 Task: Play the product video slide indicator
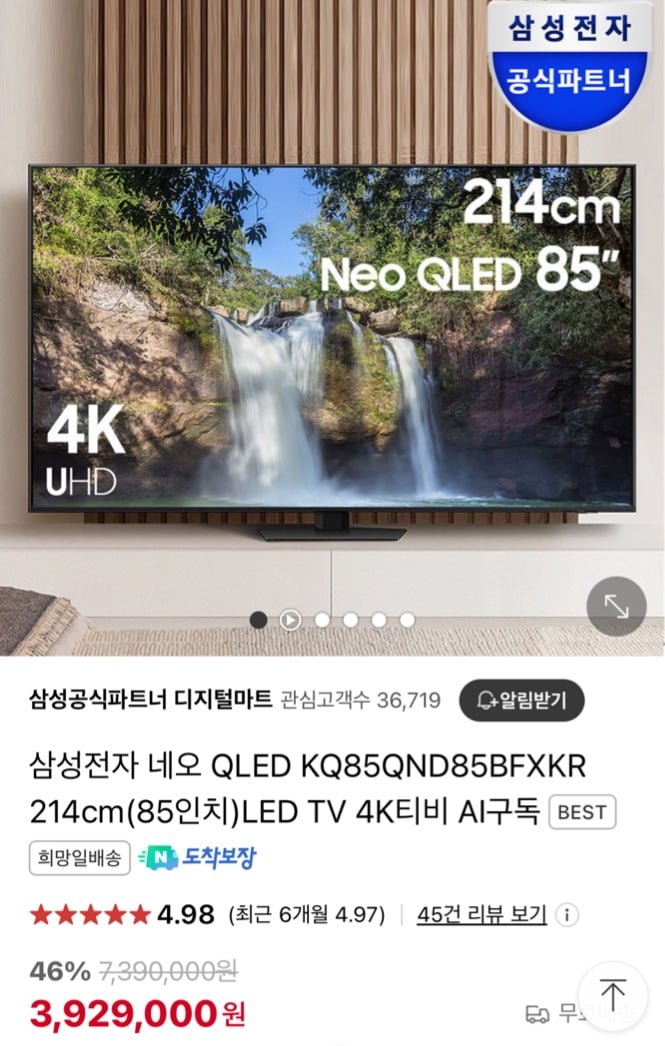290,620
